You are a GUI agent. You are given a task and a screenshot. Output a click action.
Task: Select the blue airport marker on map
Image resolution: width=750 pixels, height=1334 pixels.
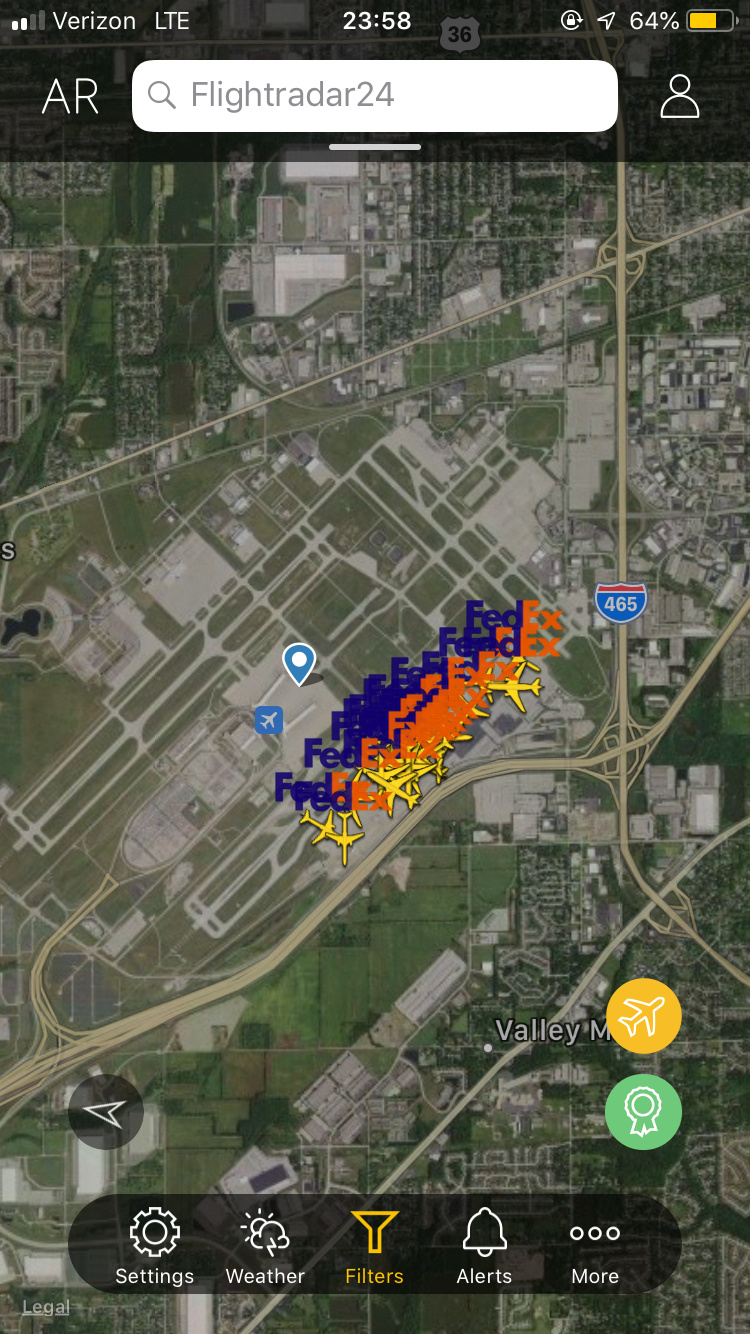[x=268, y=719]
